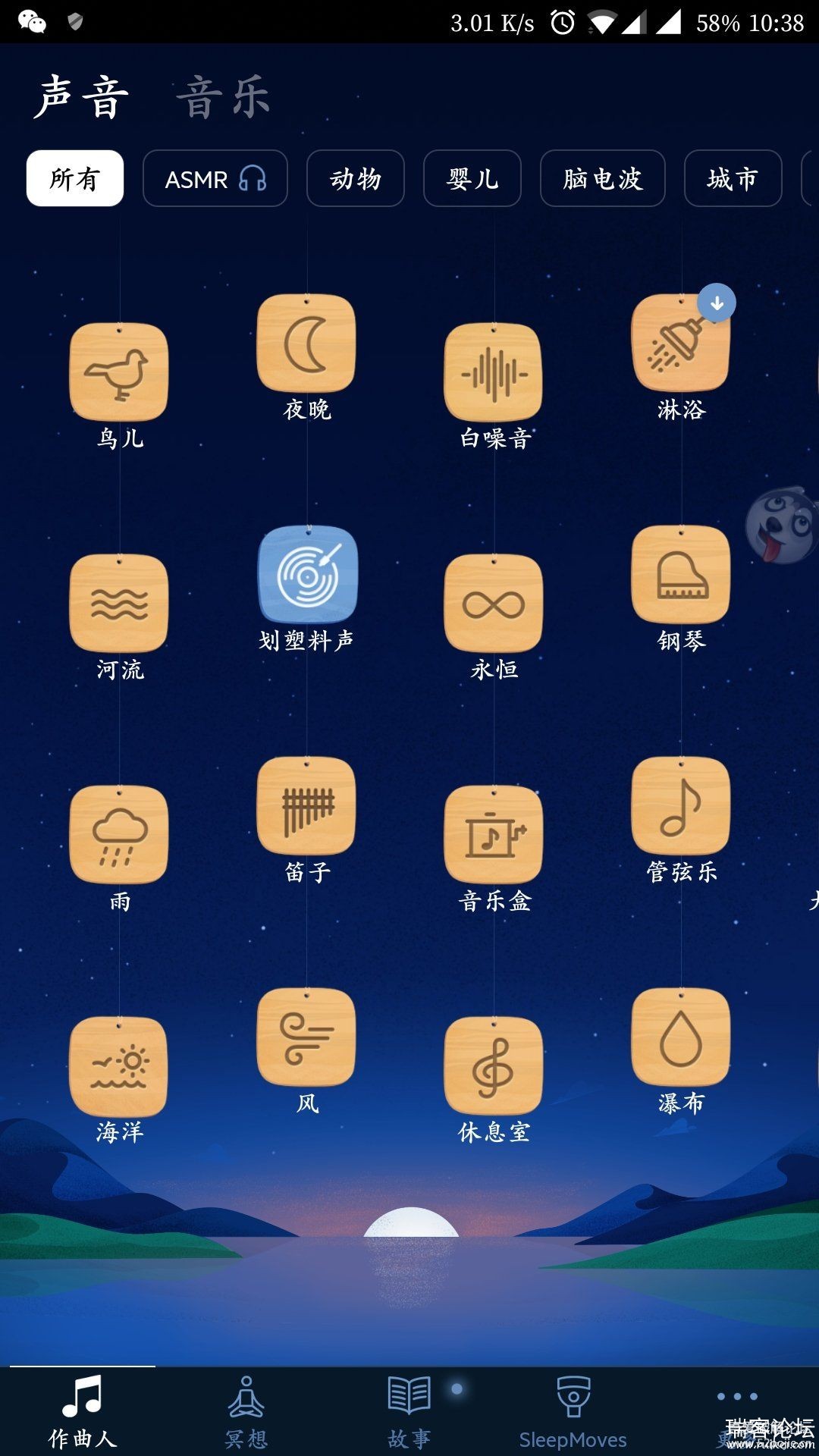This screenshot has width=819, height=1456.
Task: Play the 钢琴 sound
Action: click(681, 575)
